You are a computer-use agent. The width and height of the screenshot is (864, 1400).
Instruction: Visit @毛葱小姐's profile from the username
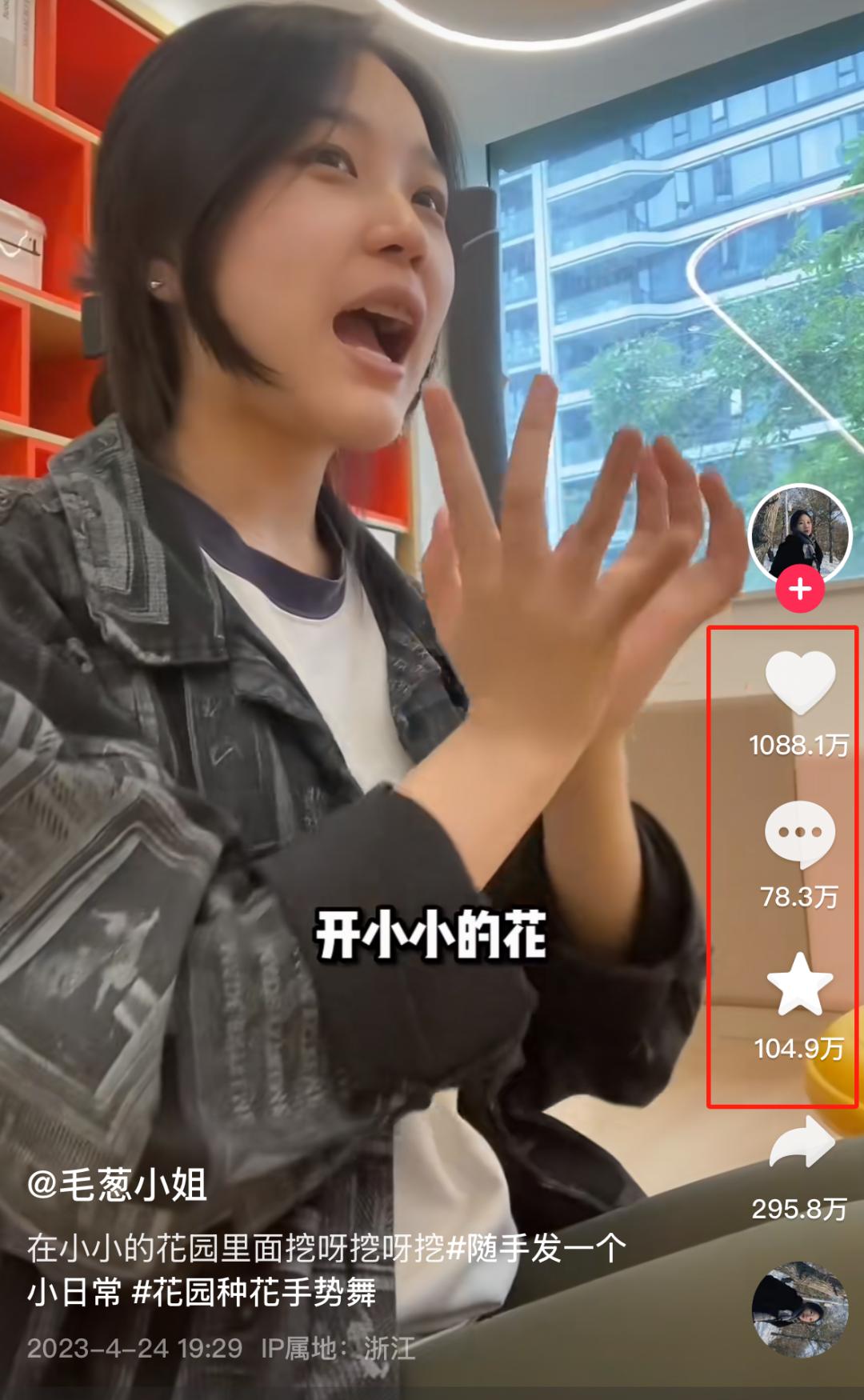point(118,1185)
